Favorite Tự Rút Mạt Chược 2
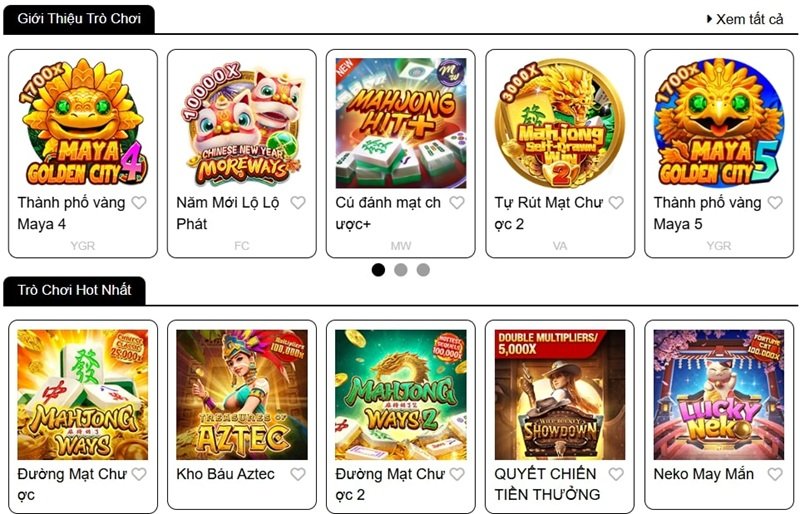This screenshot has width=800, height=514. coord(616,203)
